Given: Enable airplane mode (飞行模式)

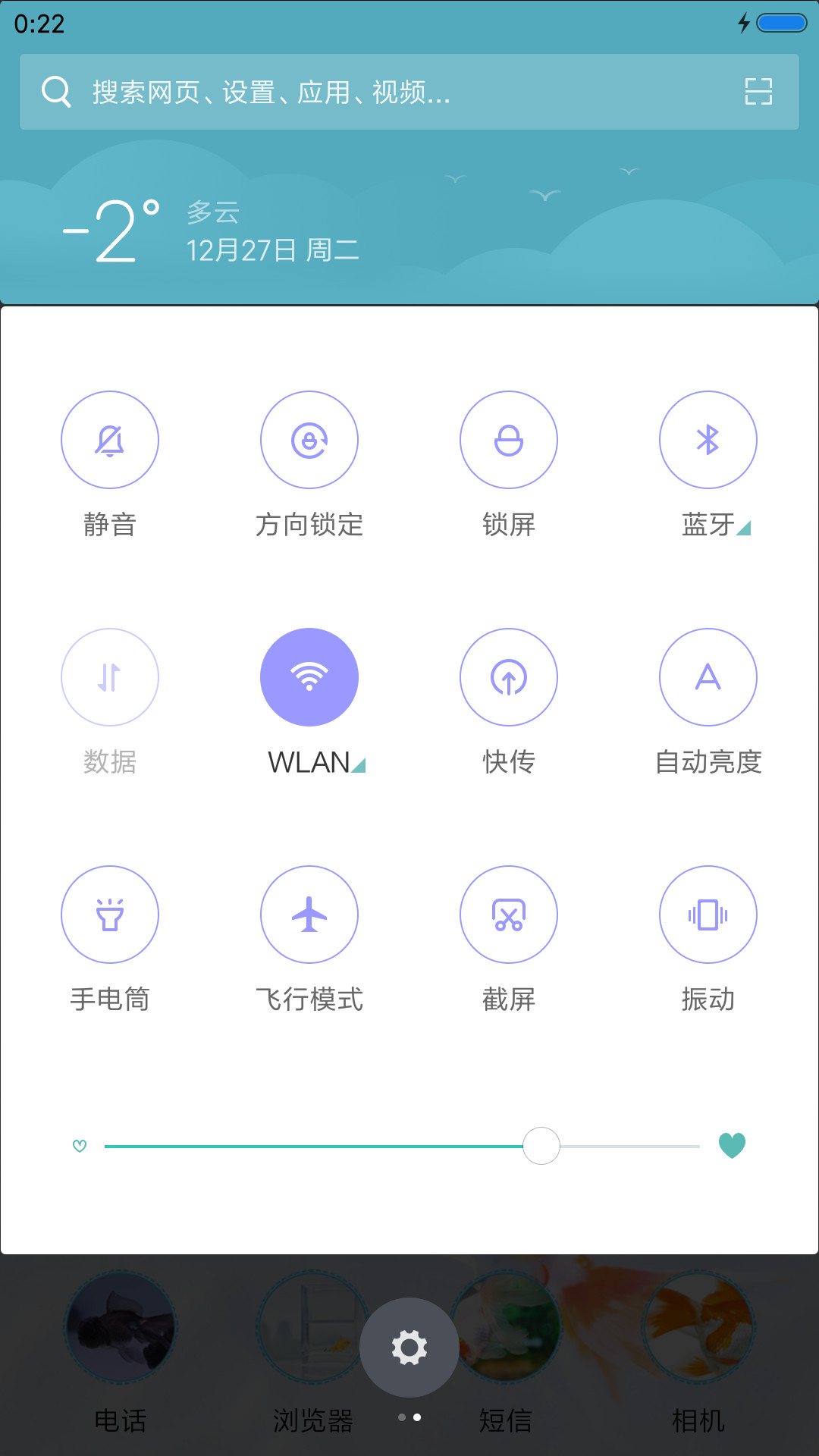Looking at the screenshot, I should pos(309,915).
